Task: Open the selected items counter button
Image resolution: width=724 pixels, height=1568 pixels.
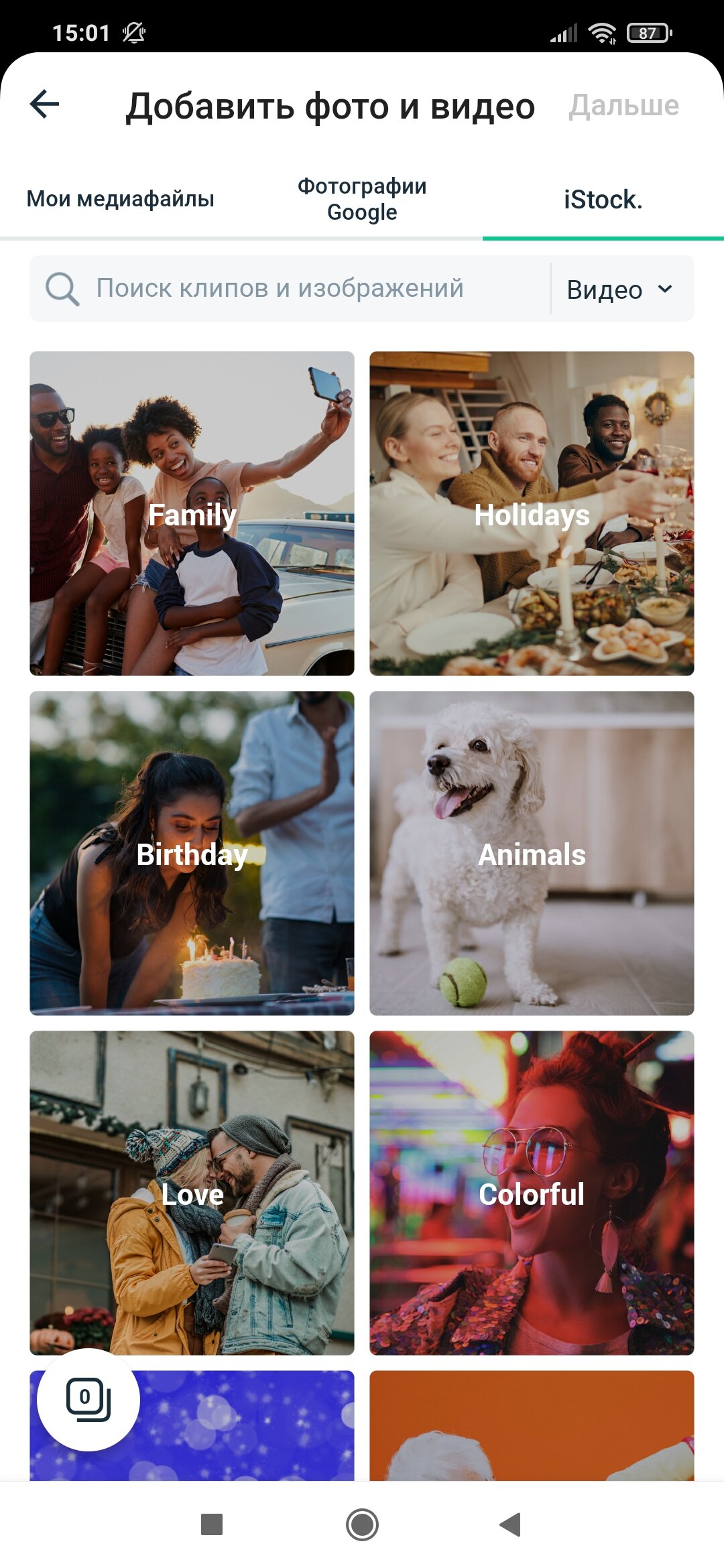Action: pos(88,1399)
